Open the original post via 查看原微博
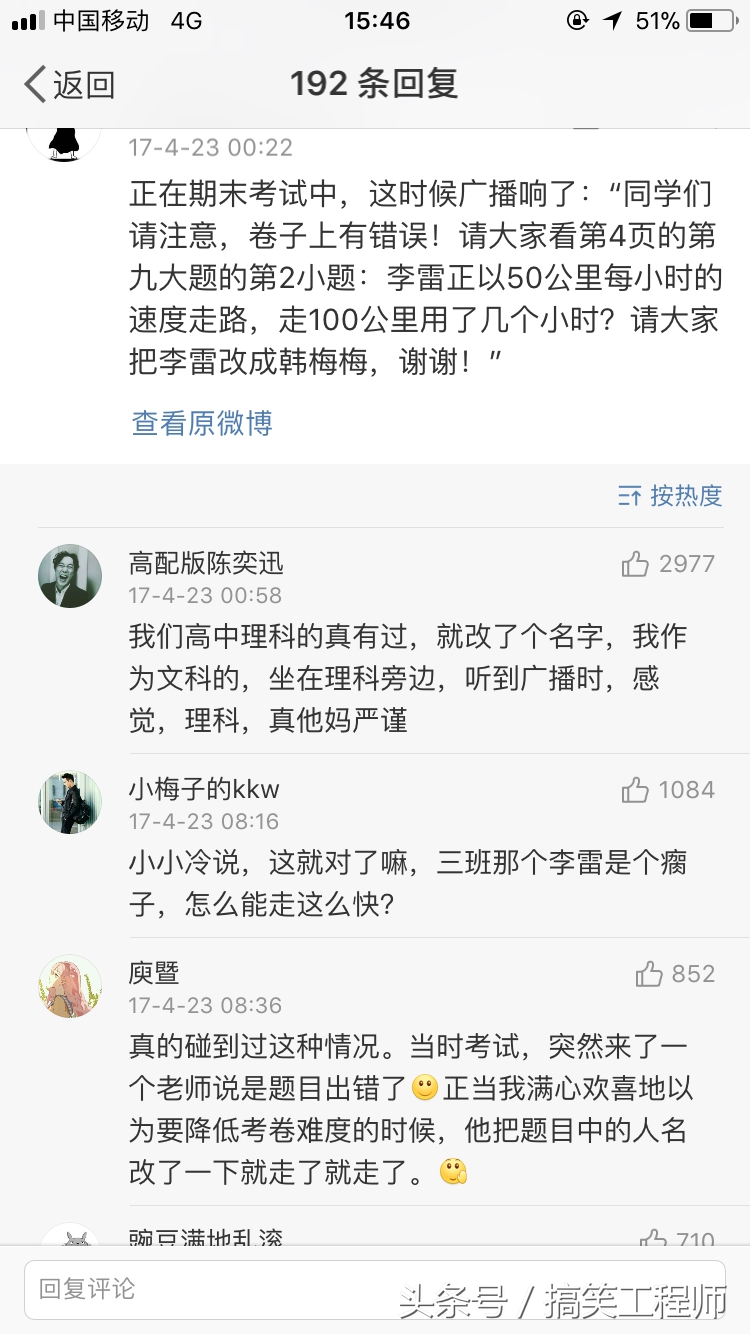 click(x=200, y=424)
